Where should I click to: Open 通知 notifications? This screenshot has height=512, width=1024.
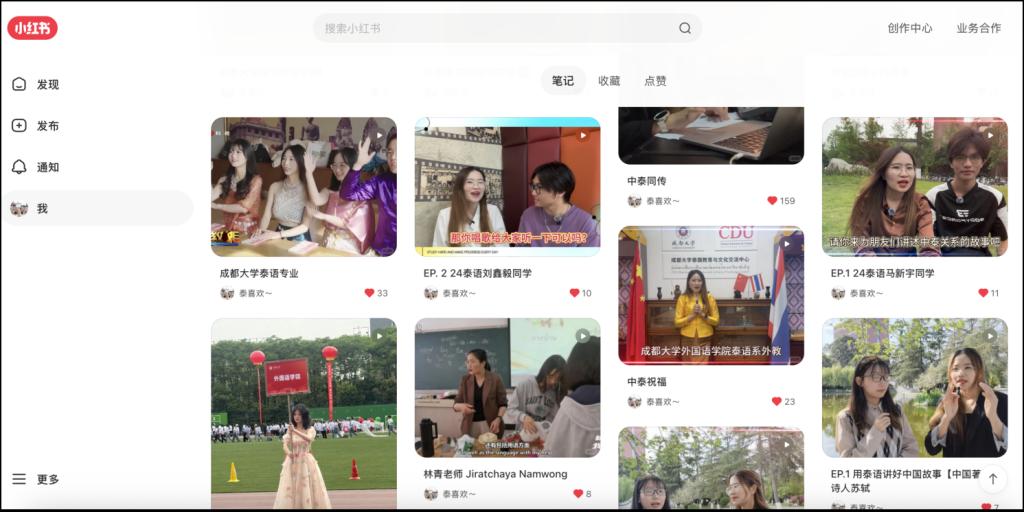point(47,167)
